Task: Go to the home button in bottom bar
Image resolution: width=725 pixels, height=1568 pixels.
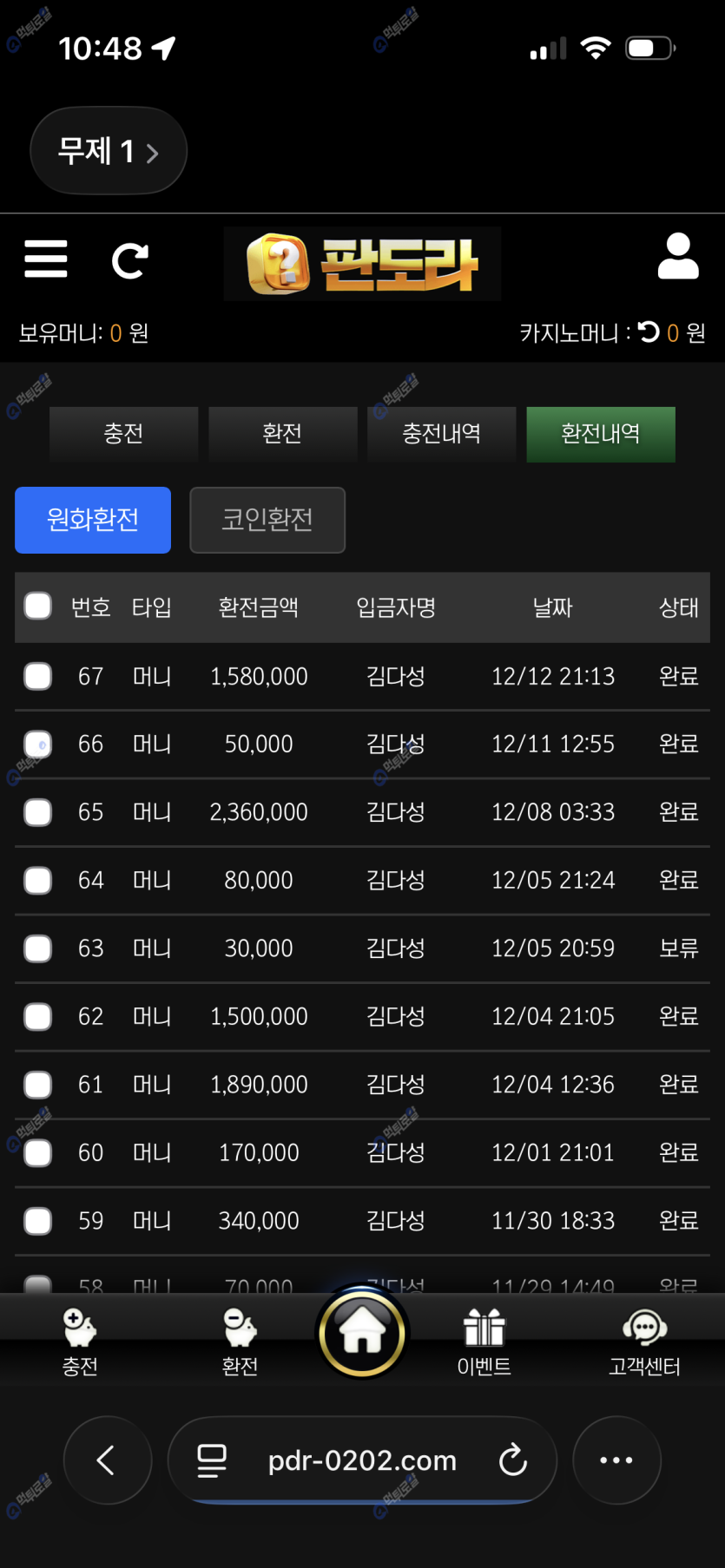Action: [x=362, y=1334]
